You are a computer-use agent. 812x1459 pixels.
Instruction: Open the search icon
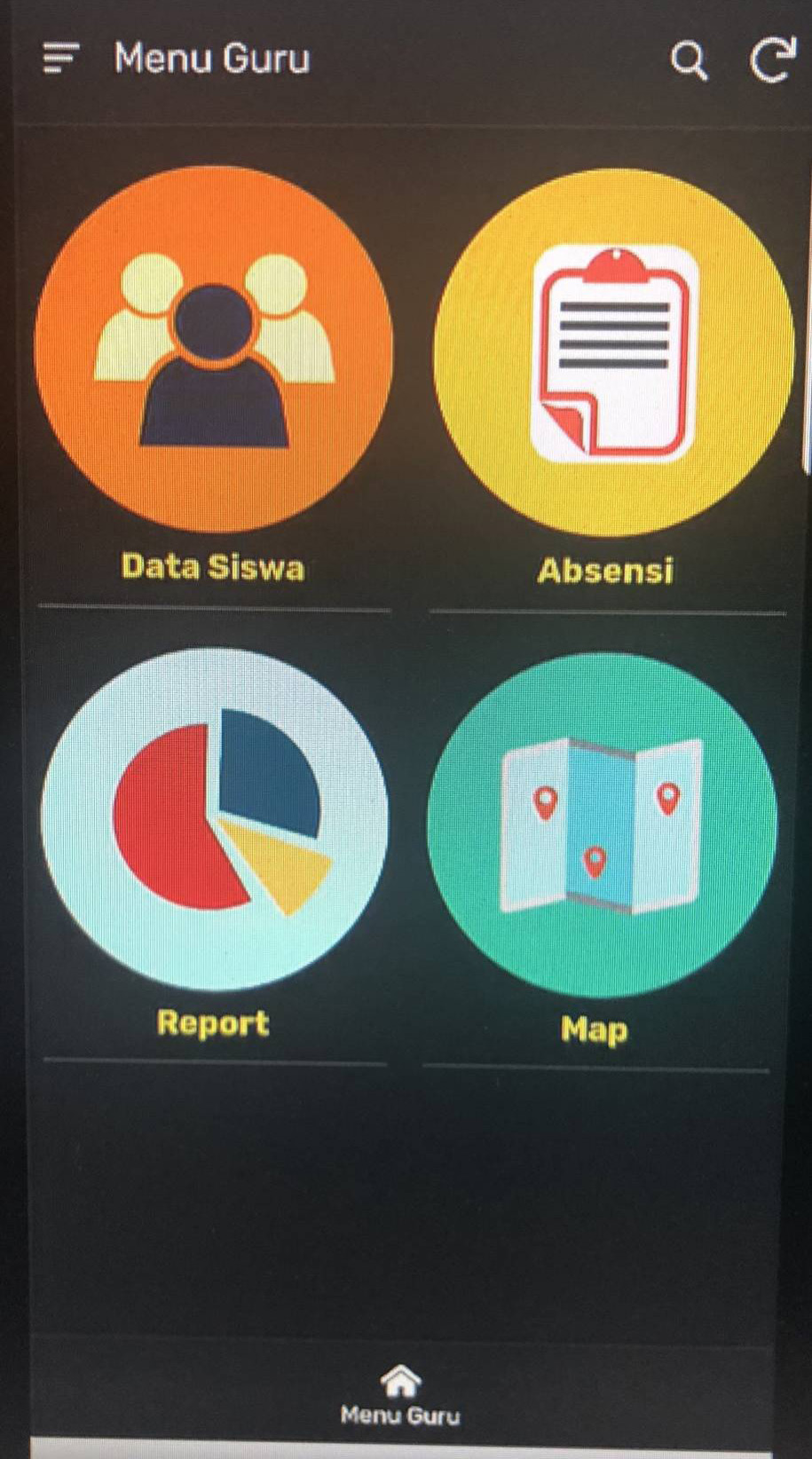click(x=689, y=60)
